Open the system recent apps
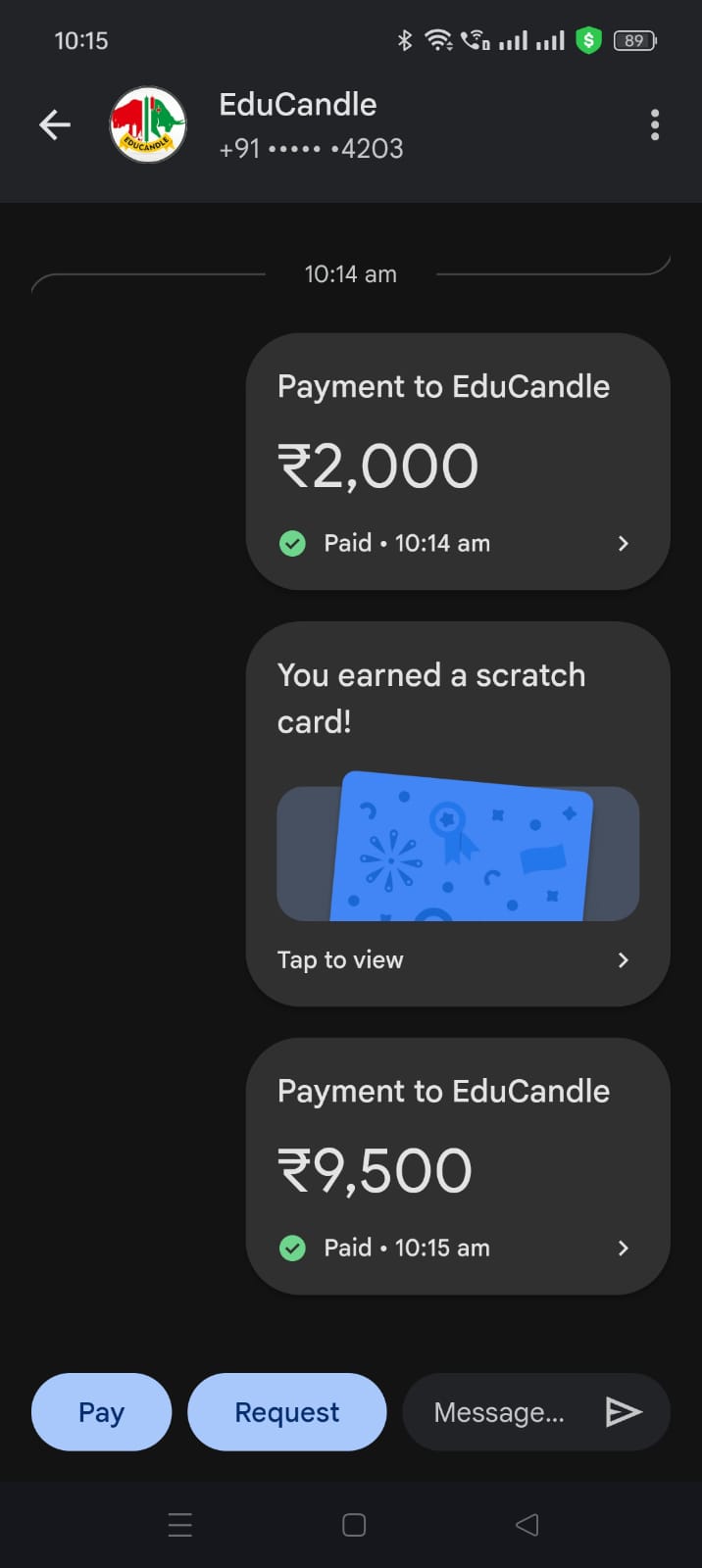The width and height of the screenshot is (702, 1568). click(x=180, y=1525)
